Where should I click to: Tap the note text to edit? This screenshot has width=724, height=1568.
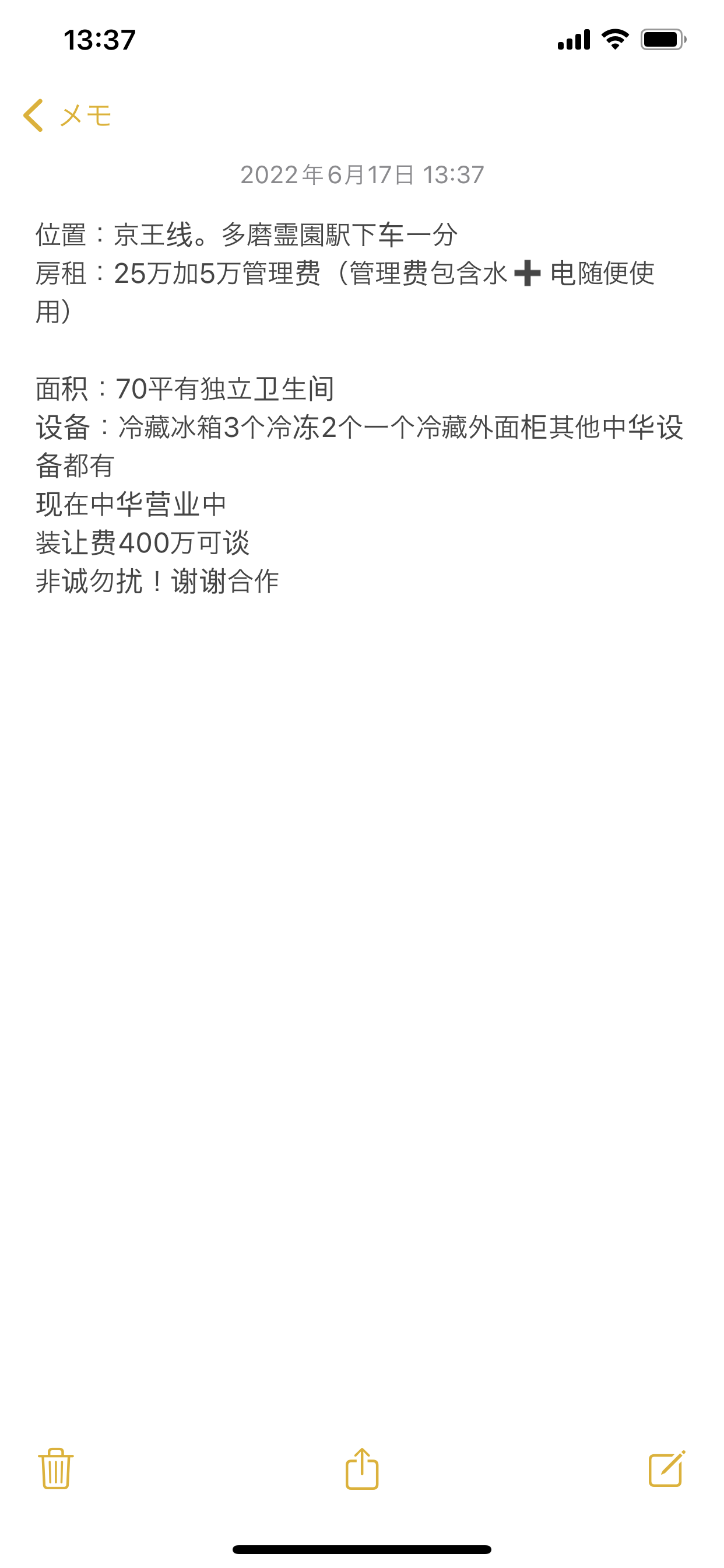click(360, 407)
